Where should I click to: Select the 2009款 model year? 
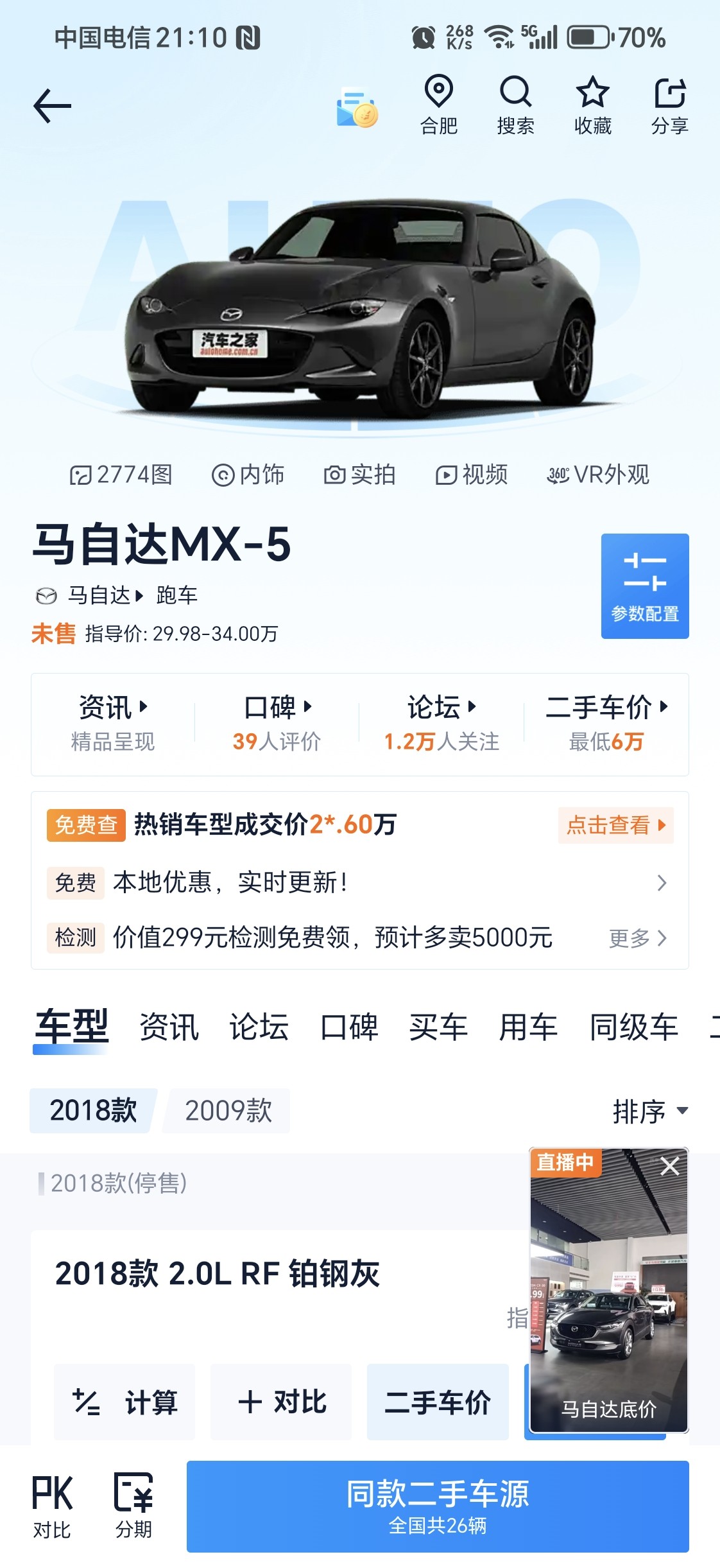tap(228, 1111)
